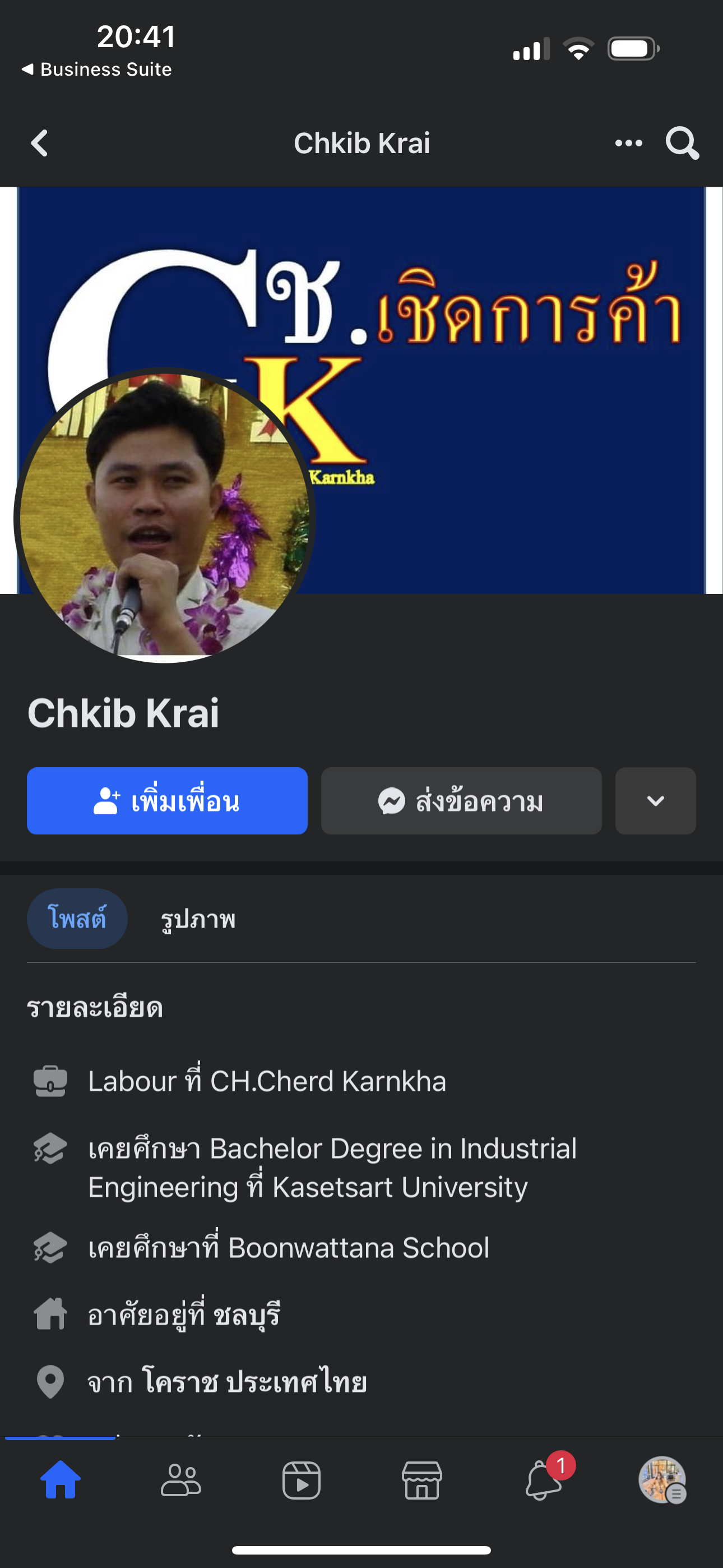This screenshot has height=1568, width=723.
Task: Open the Marketplace tab
Action: (421, 1481)
